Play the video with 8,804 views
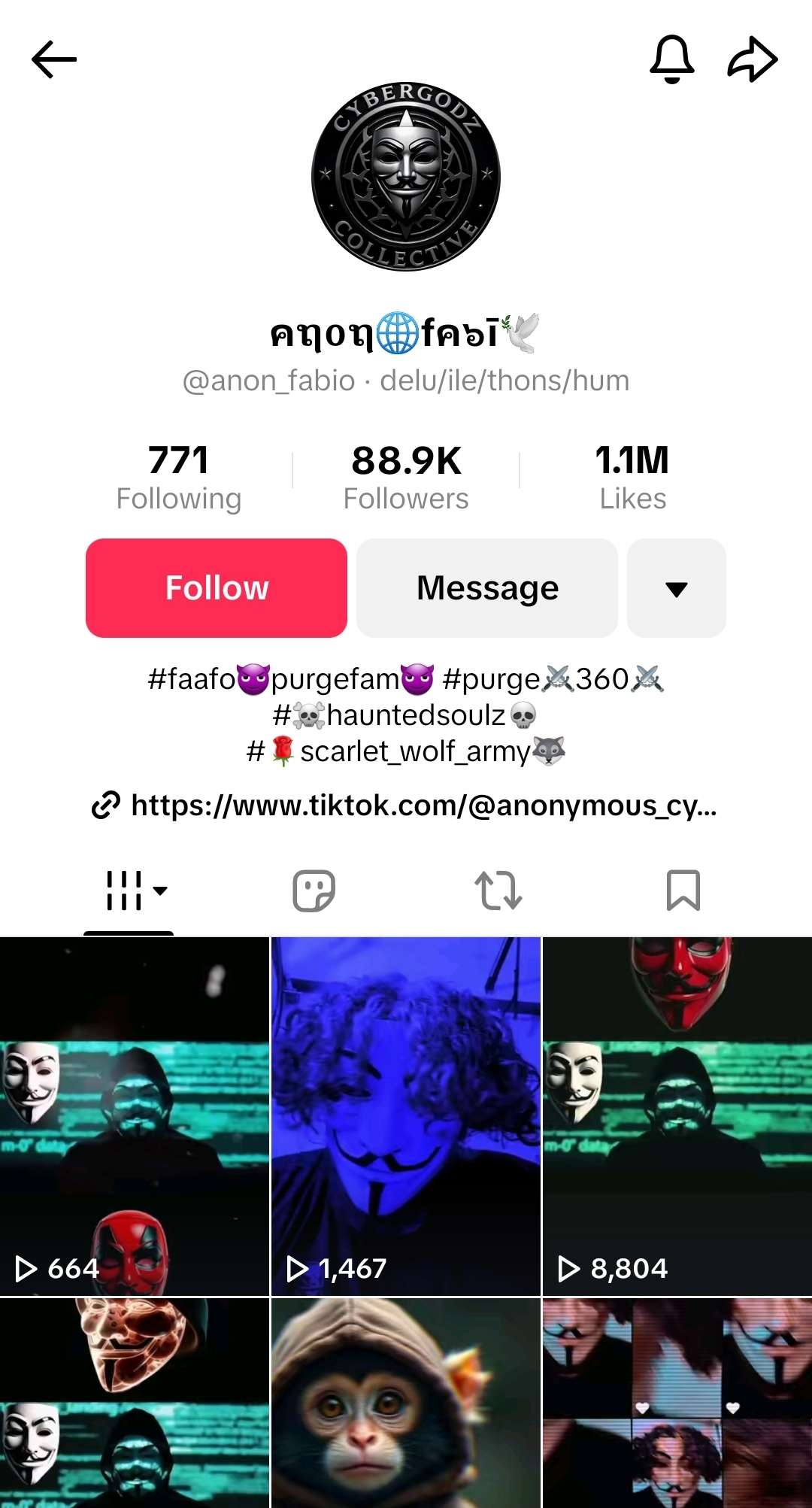Viewport: 812px width, 1508px height. [677, 1116]
